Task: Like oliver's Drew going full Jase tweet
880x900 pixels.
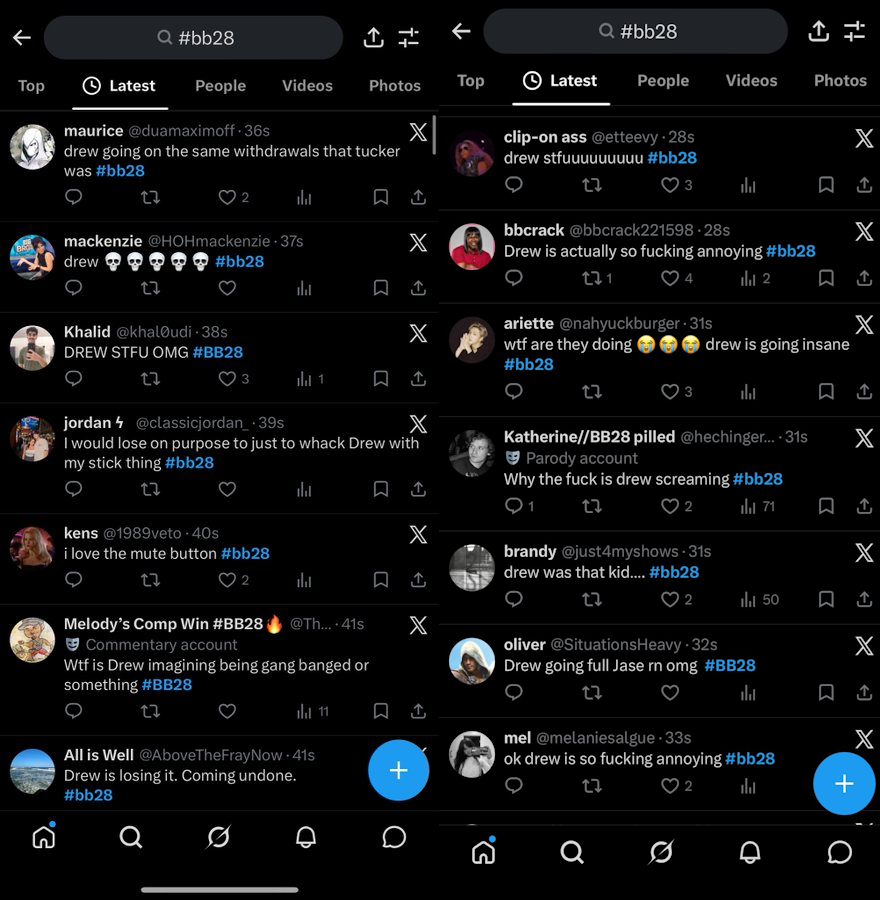Action: [x=670, y=693]
